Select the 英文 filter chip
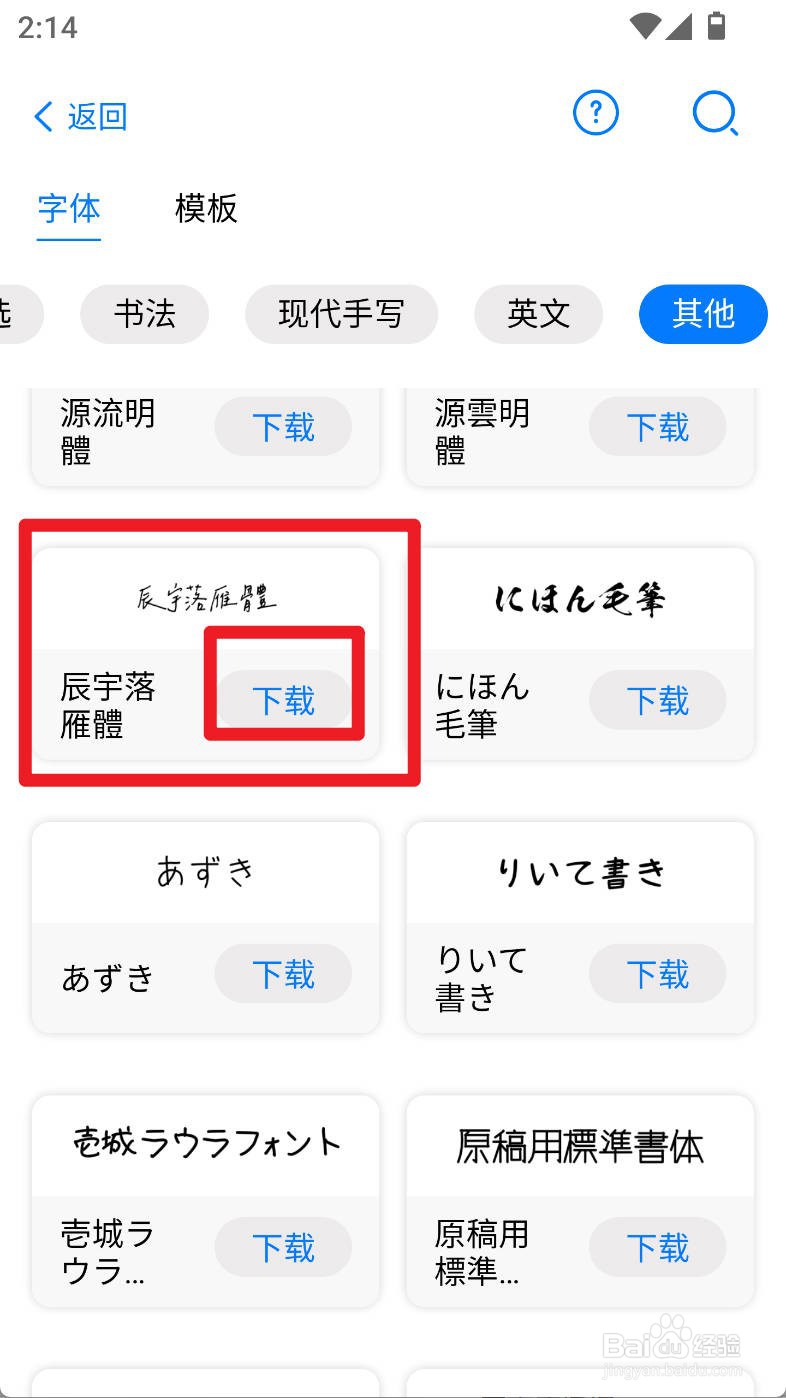 538,313
